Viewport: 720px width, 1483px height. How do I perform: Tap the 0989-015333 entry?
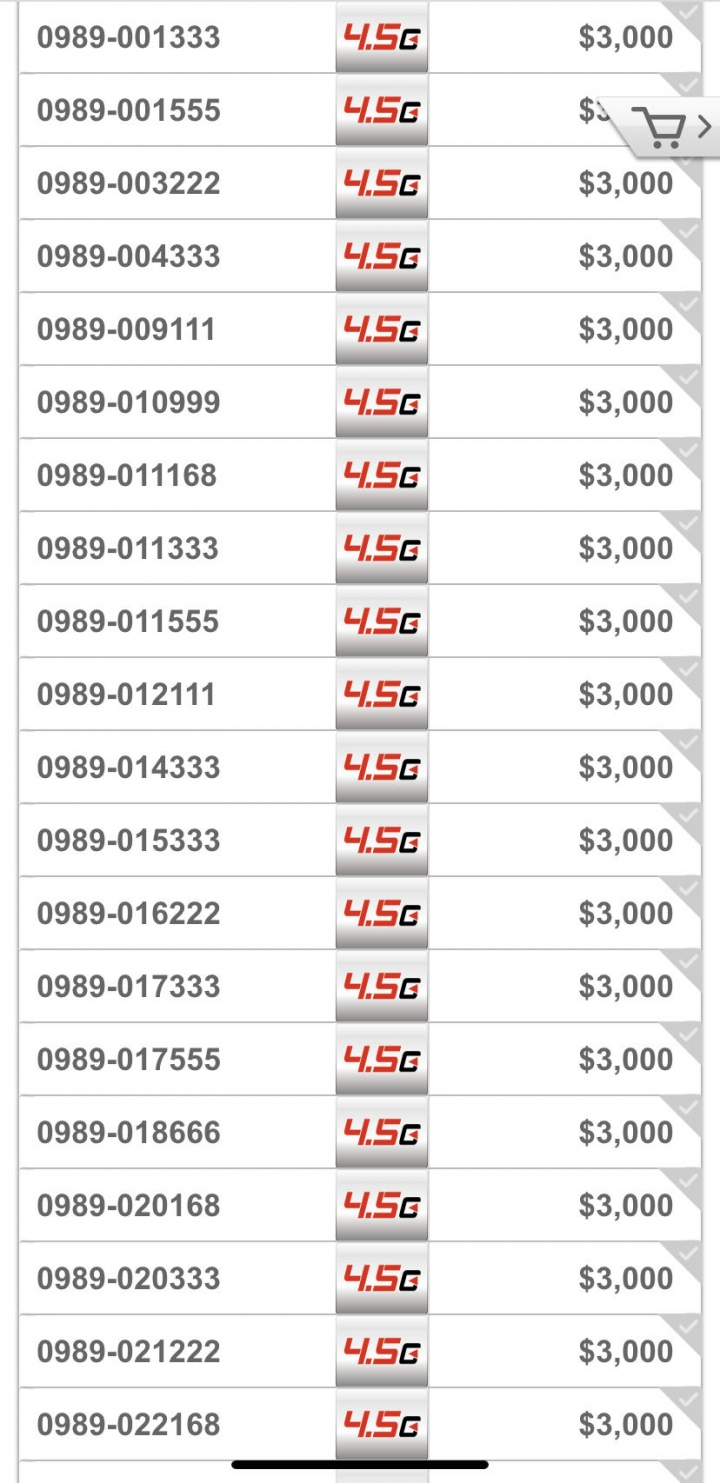pyautogui.click(x=360, y=840)
